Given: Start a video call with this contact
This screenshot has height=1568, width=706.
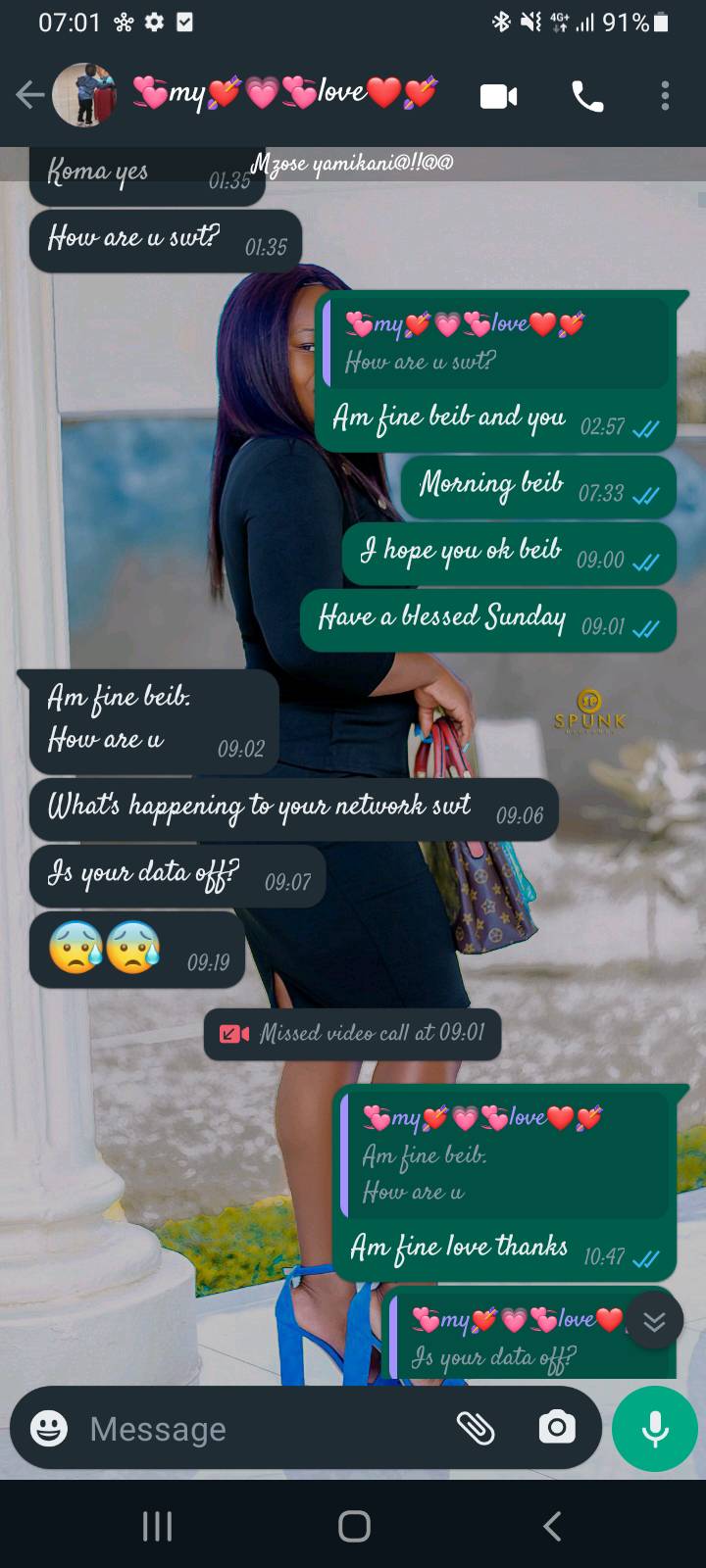Looking at the screenshot, I should click(x=498, y=96).
